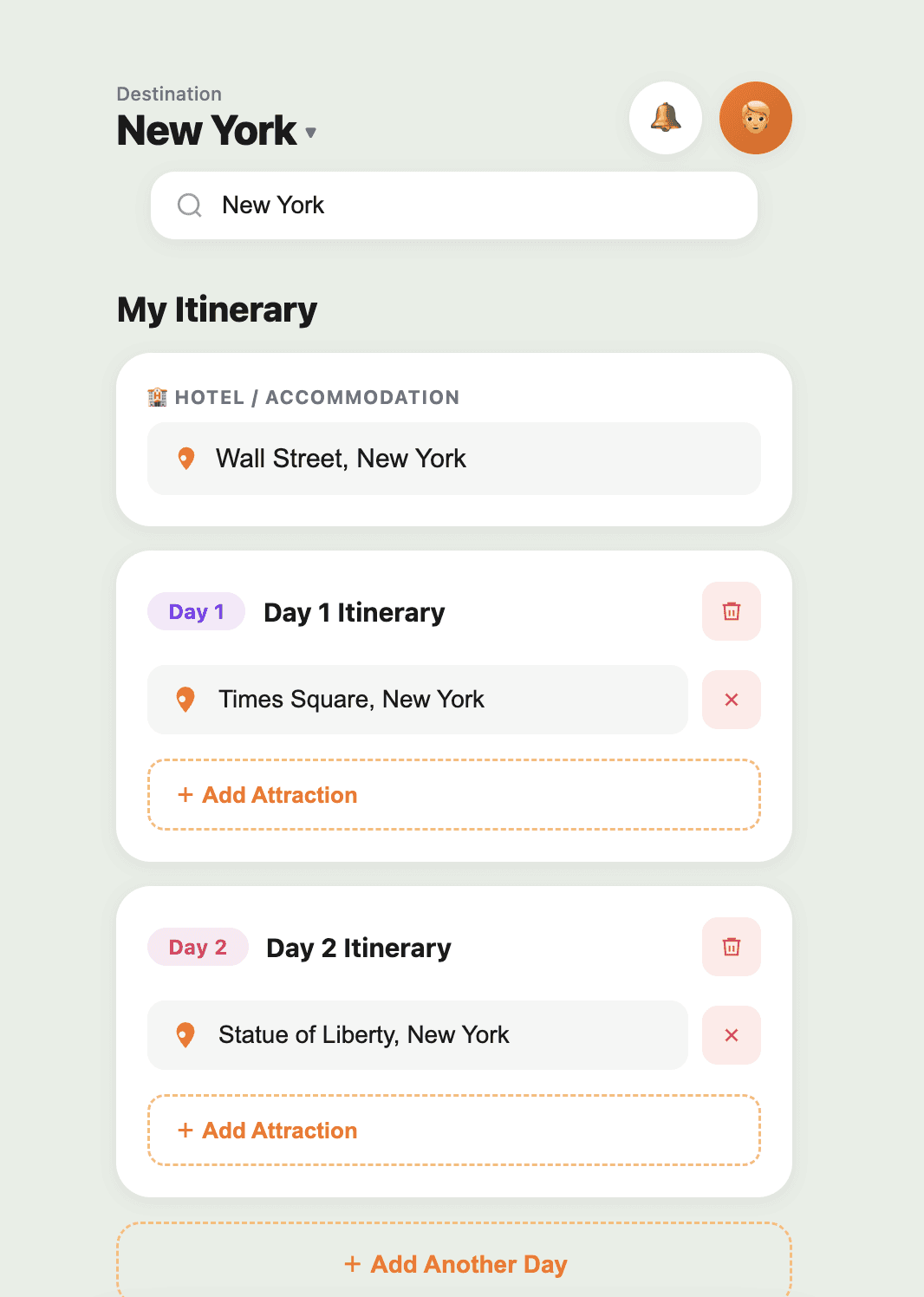Remove Times Square from Day 1
The width and height of the screenshot is (924, 1297).
[x=732, y=700]
